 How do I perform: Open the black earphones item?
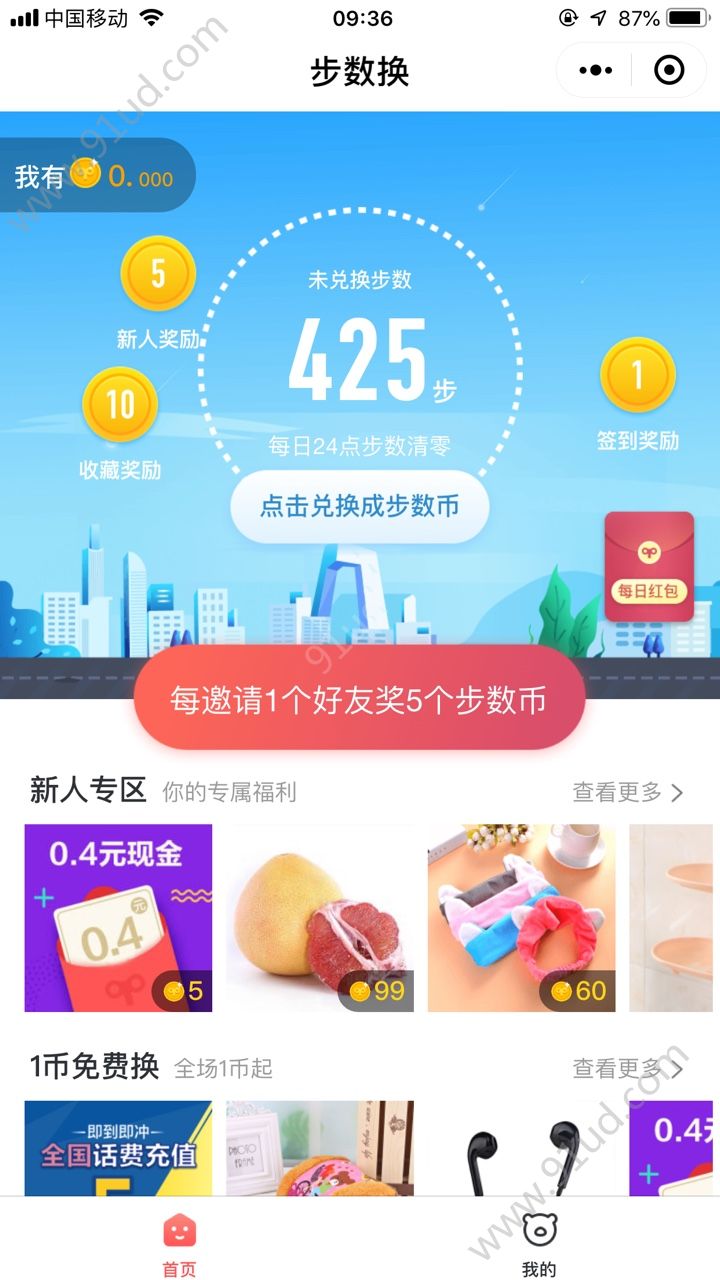(522, 1148)
